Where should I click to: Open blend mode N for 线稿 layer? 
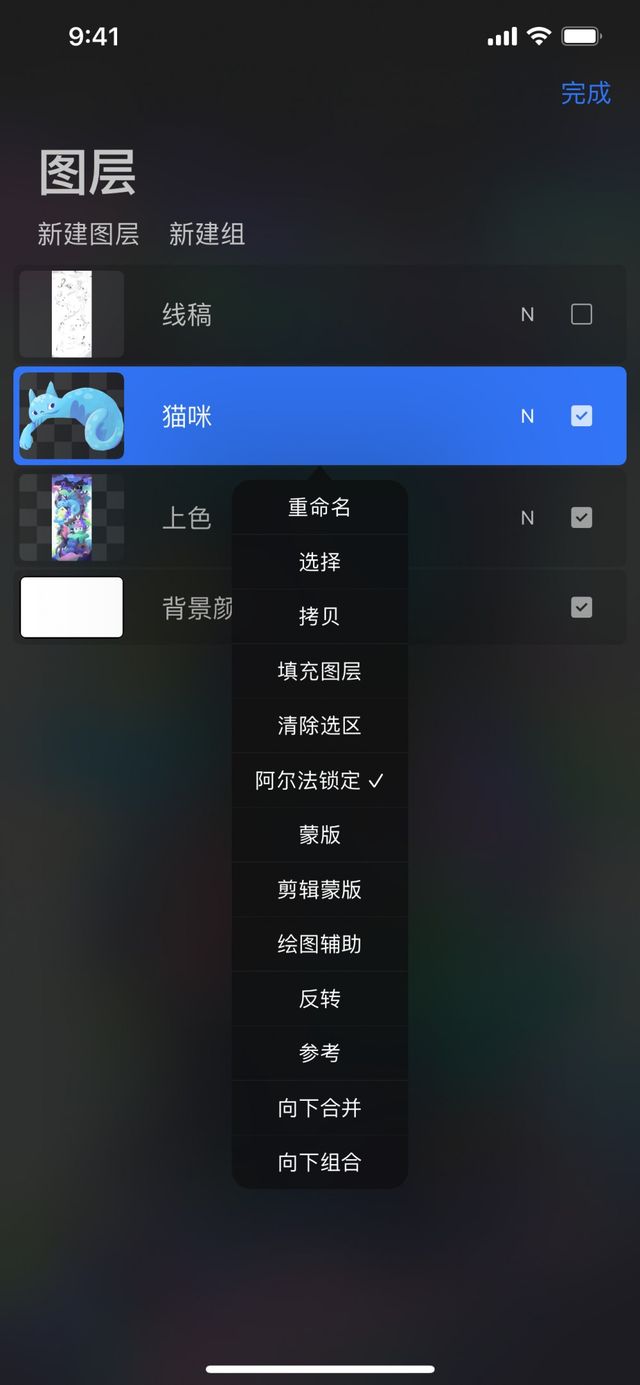[527, 315]
